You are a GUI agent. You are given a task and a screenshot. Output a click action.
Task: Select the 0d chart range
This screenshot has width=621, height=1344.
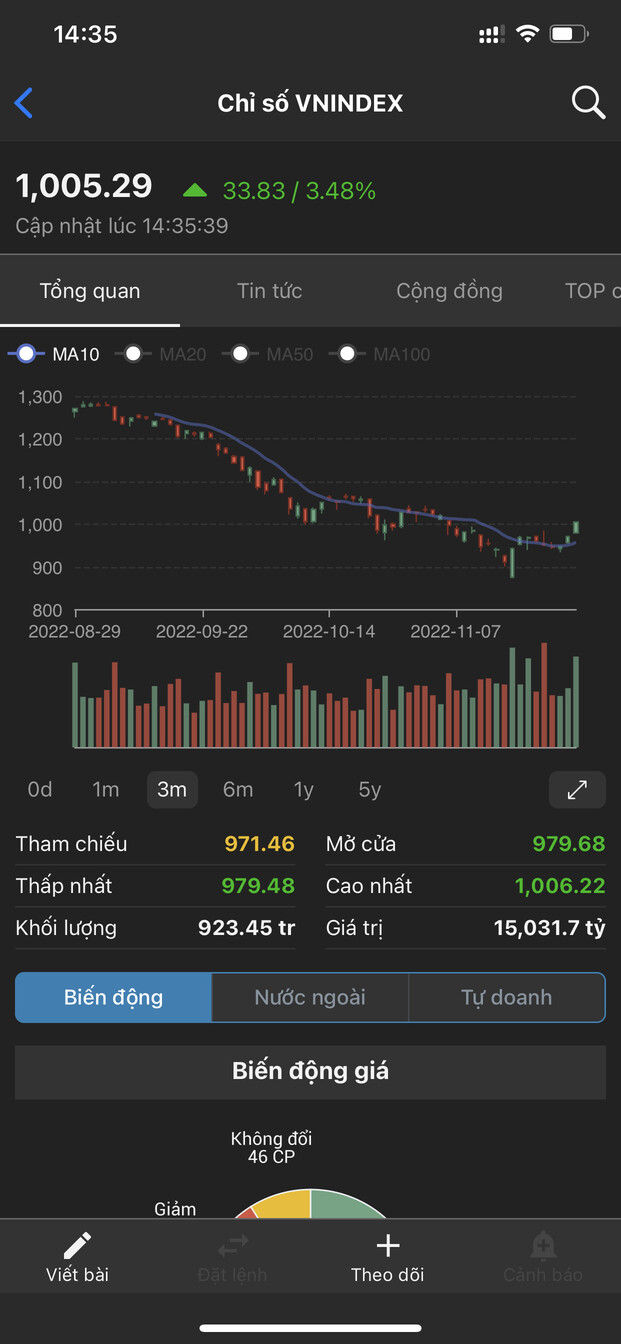pos(40,790)
